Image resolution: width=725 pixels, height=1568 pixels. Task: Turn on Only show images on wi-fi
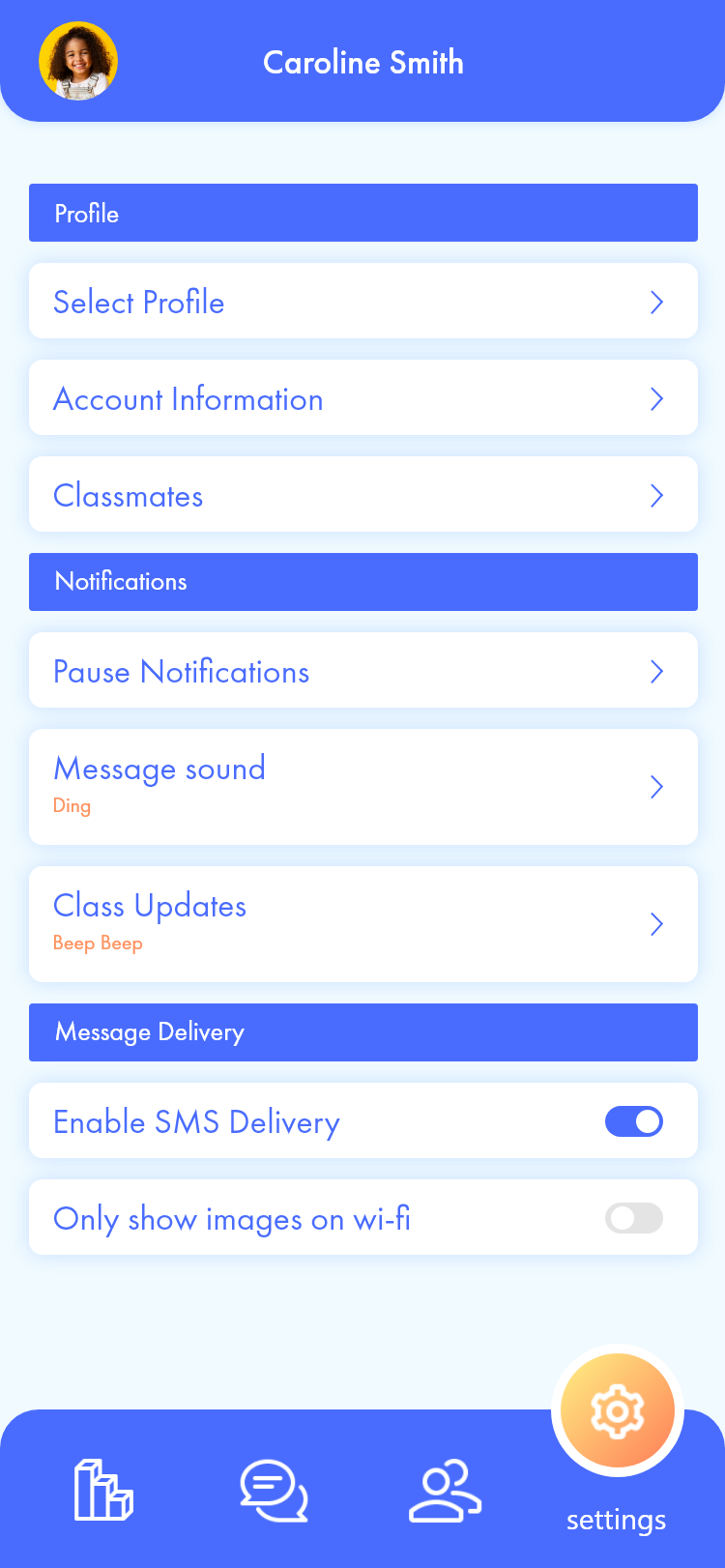click(x=634, y=1218)
